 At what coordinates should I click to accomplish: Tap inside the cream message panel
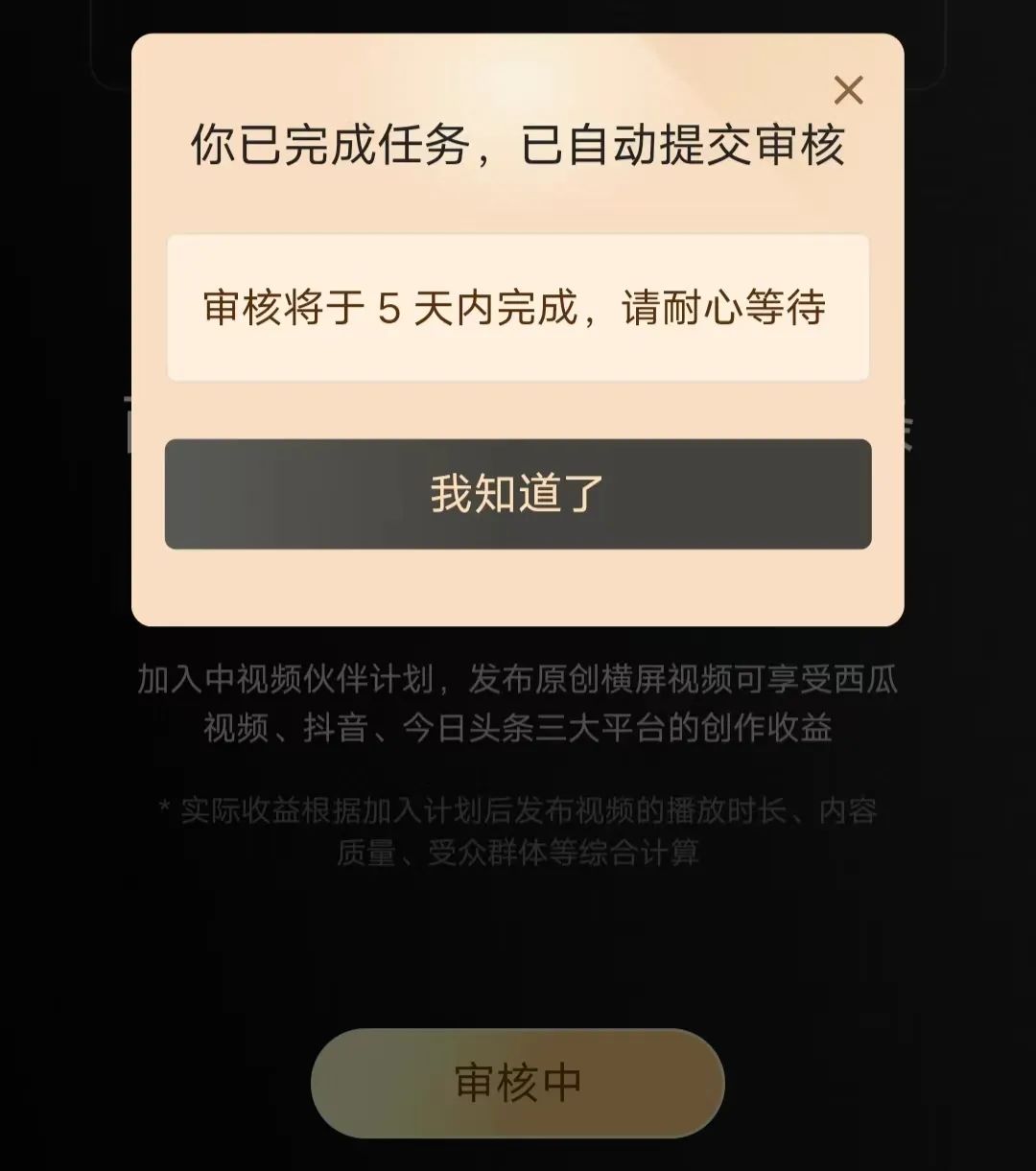point(518,307)
